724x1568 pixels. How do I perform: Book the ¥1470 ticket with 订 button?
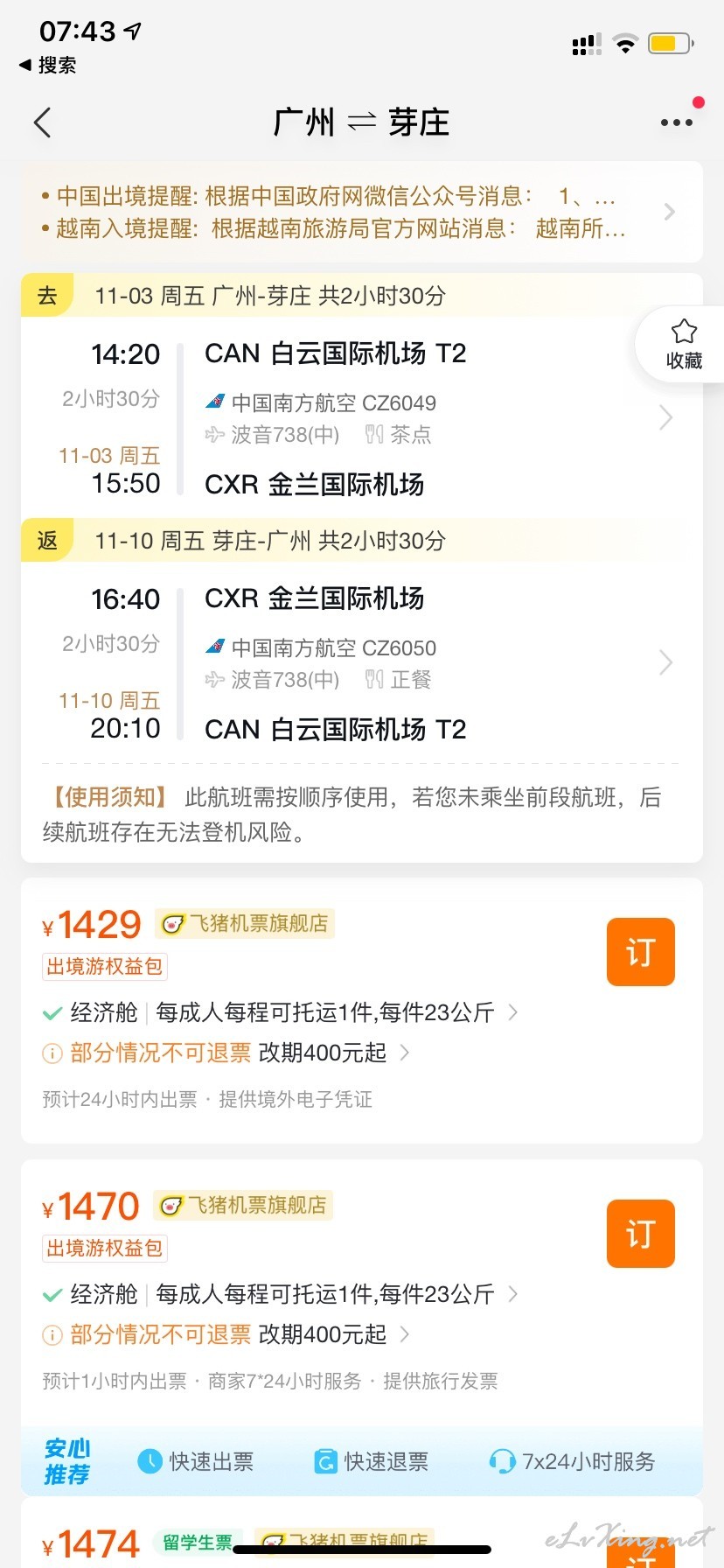pos(641,1234)
